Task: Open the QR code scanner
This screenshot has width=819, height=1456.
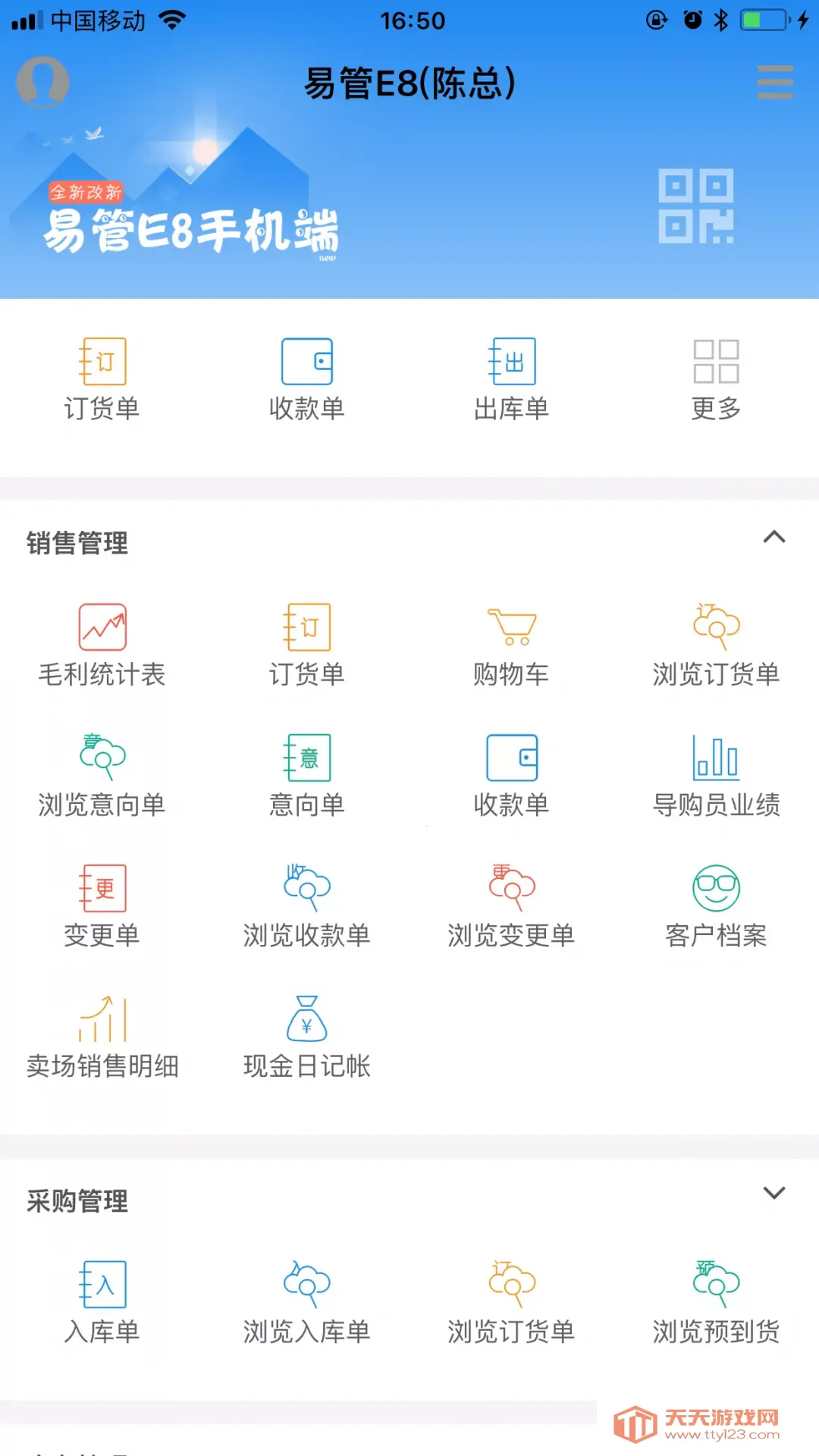Action: [x=695, y=206]
